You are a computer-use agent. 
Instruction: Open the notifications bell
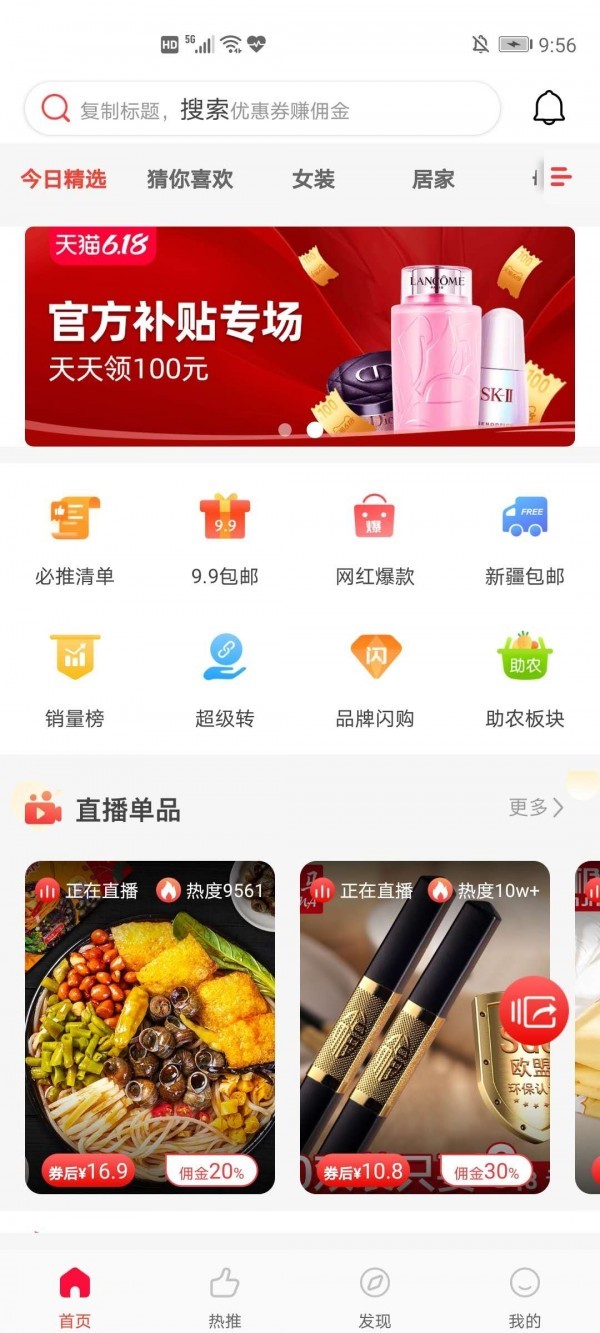[x=548, y=108]
